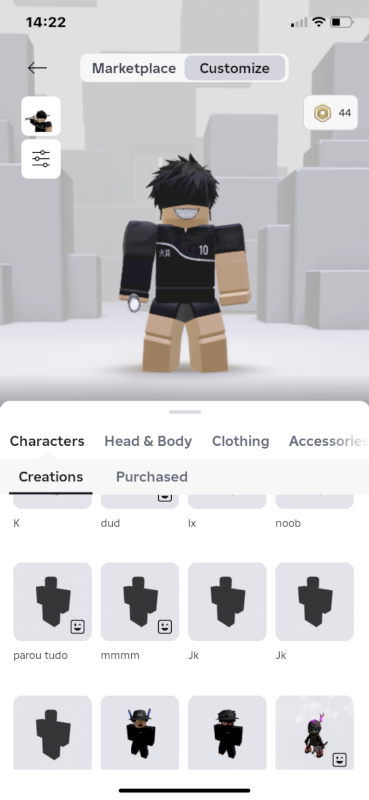Select the blue-horned black outfit character

pyautogui.click(x=140, y=733)
